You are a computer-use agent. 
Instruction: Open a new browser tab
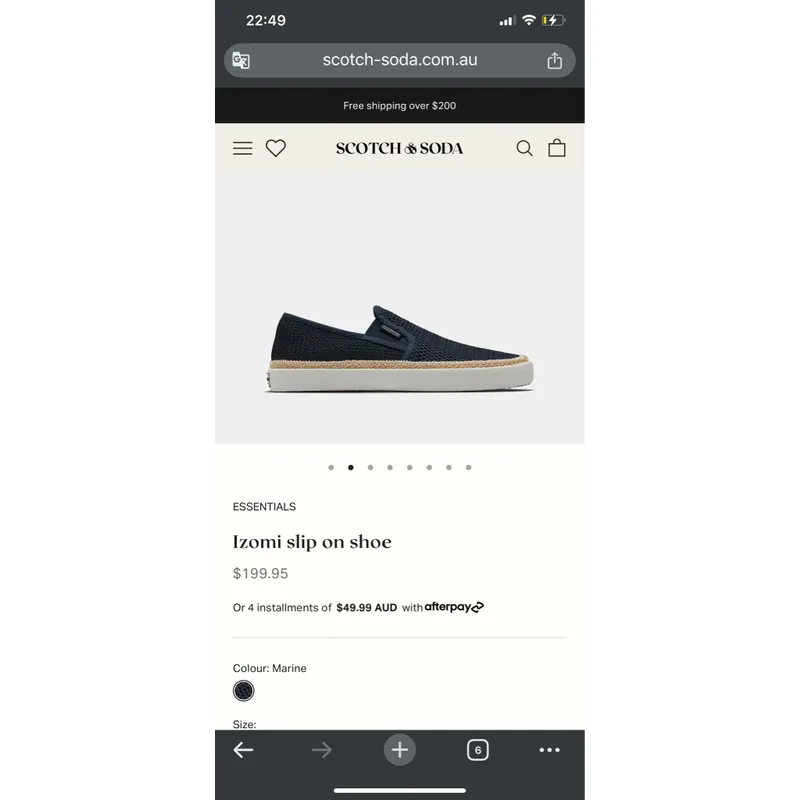tap(400, 750)
